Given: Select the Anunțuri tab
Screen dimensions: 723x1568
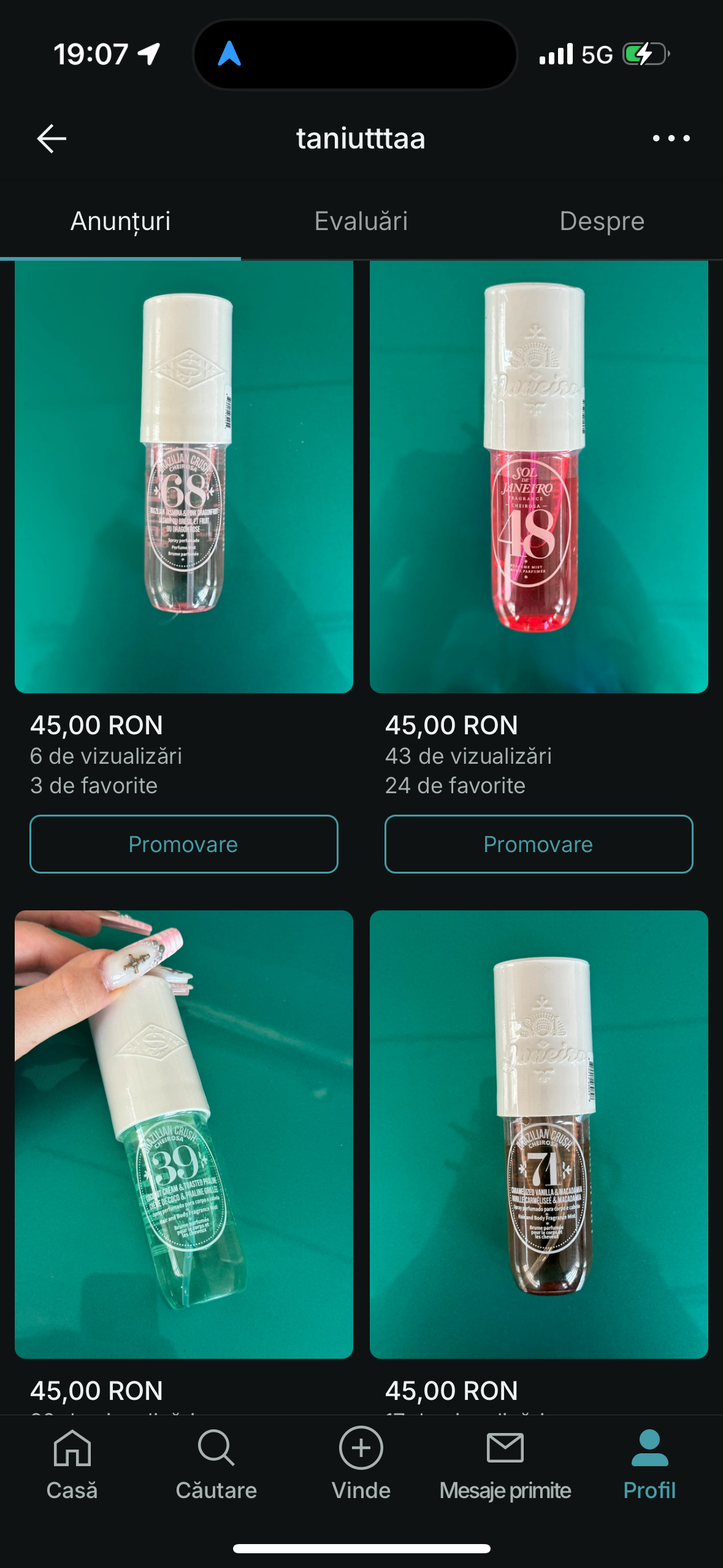Looking at the screenshot, I should pos(121,221).
